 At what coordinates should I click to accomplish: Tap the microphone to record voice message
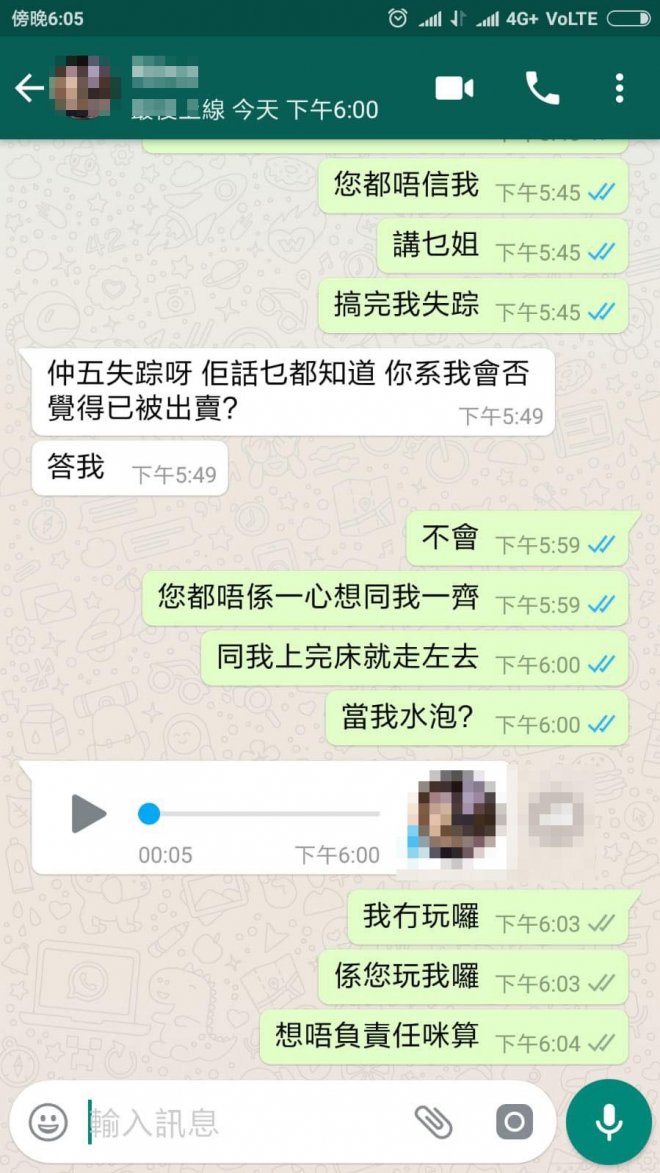pyautogui.click(x=609, y=1122)
